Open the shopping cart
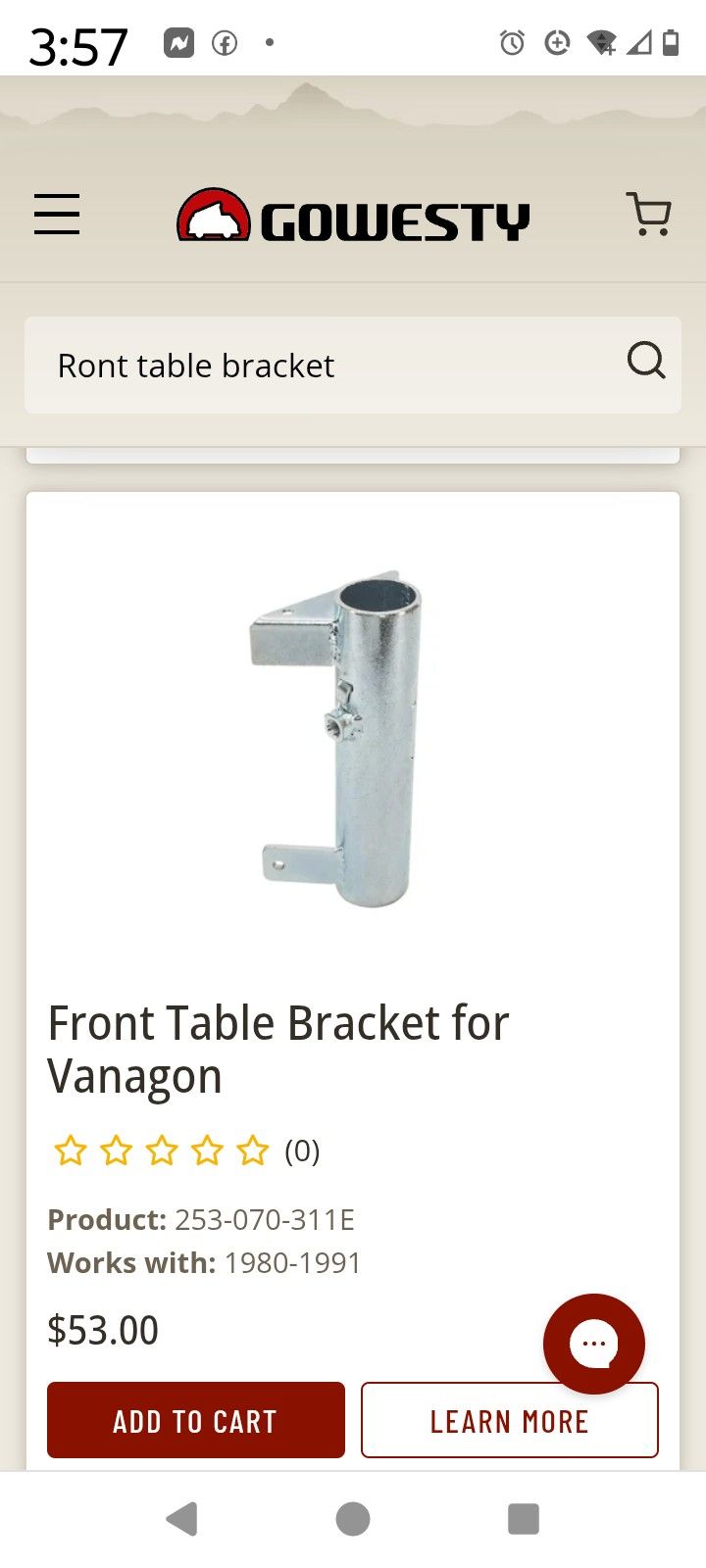 point(648,214)
